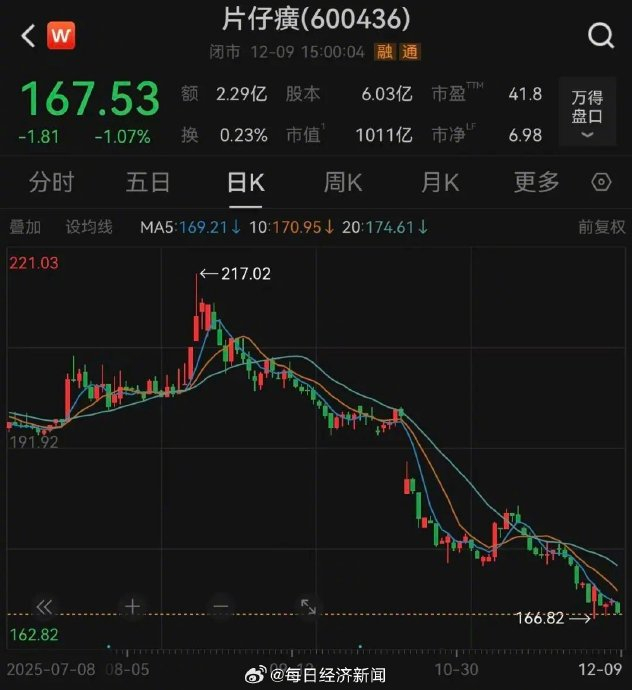Go back using the top-left arrow

[x=27, y=37]
